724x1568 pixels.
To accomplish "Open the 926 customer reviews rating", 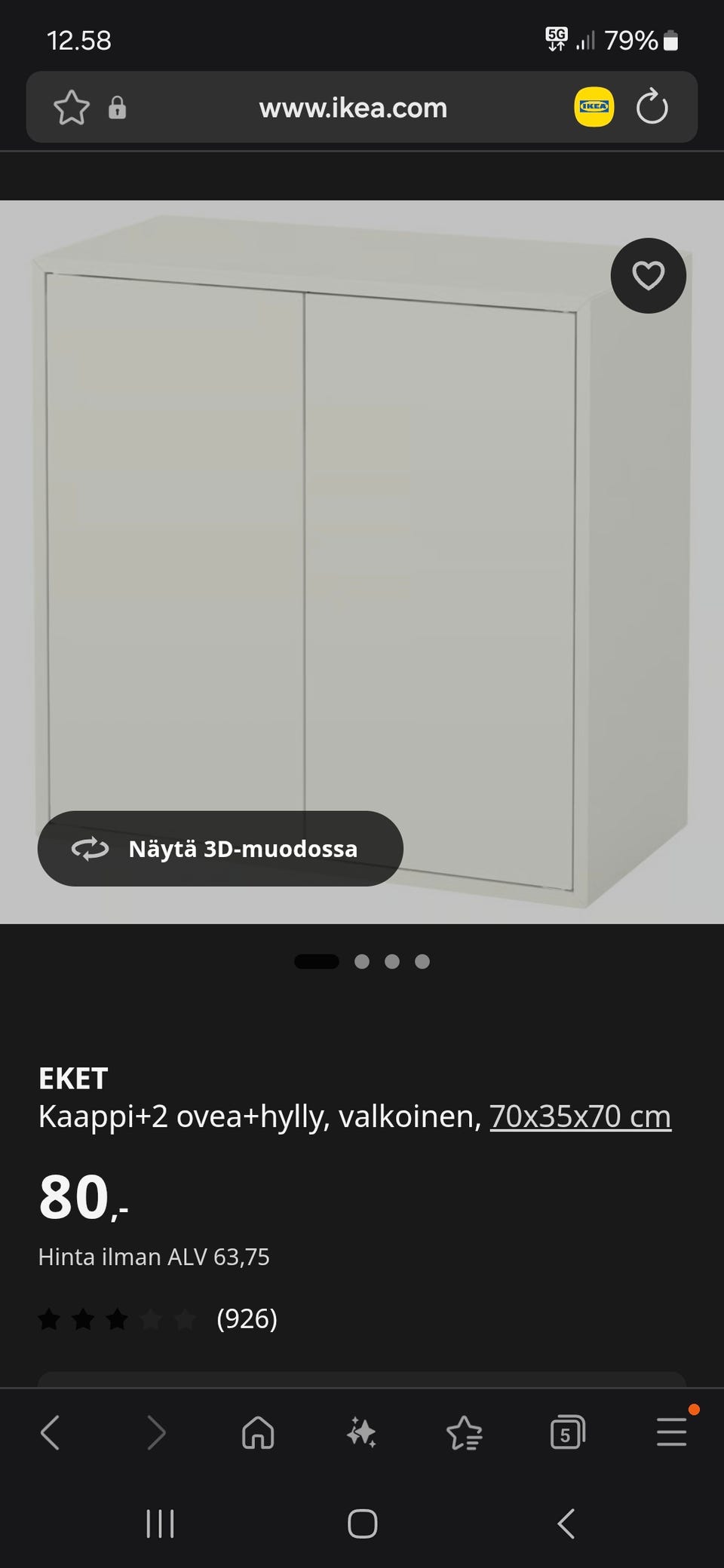I will (246, 1319).
